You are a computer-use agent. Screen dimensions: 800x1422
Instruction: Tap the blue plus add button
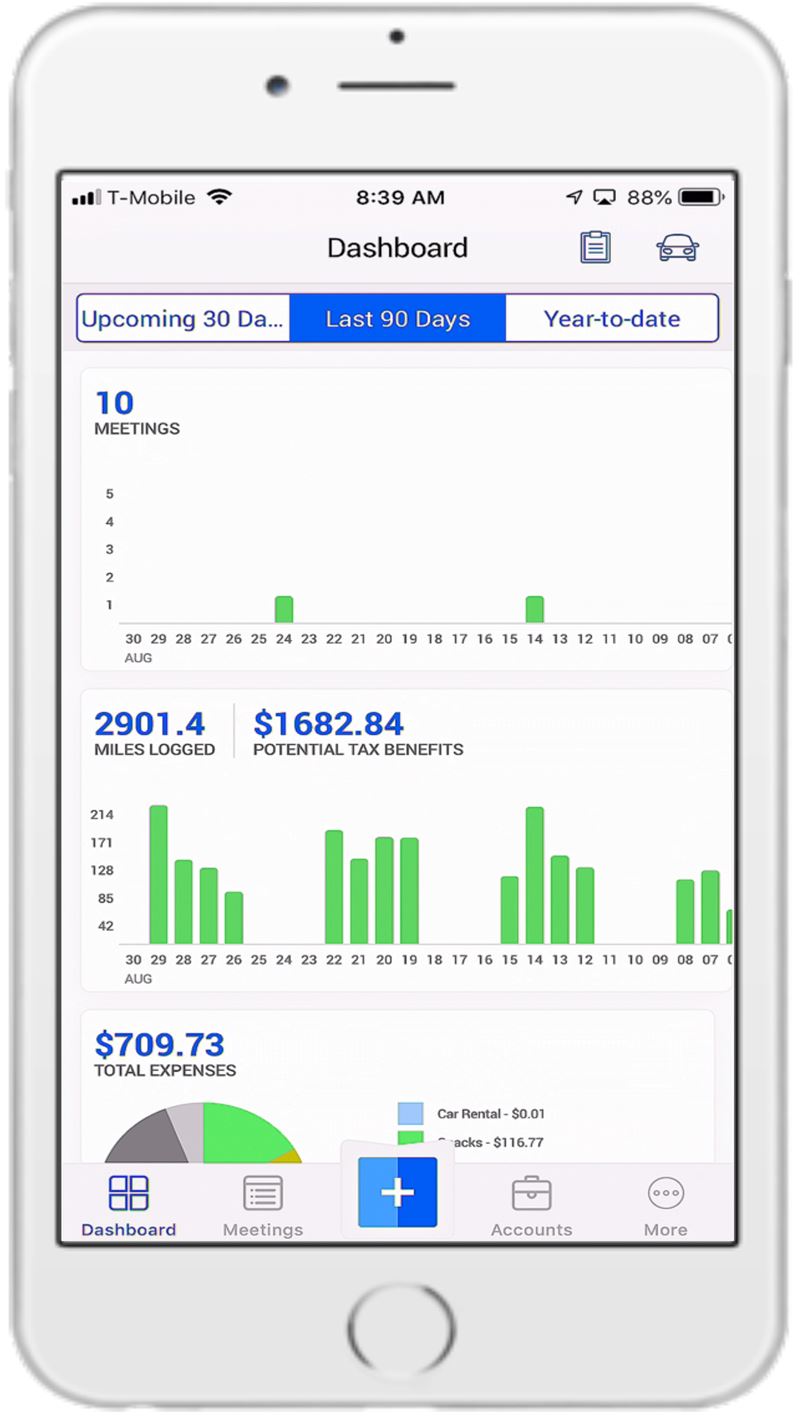[x=397, y=1192]
